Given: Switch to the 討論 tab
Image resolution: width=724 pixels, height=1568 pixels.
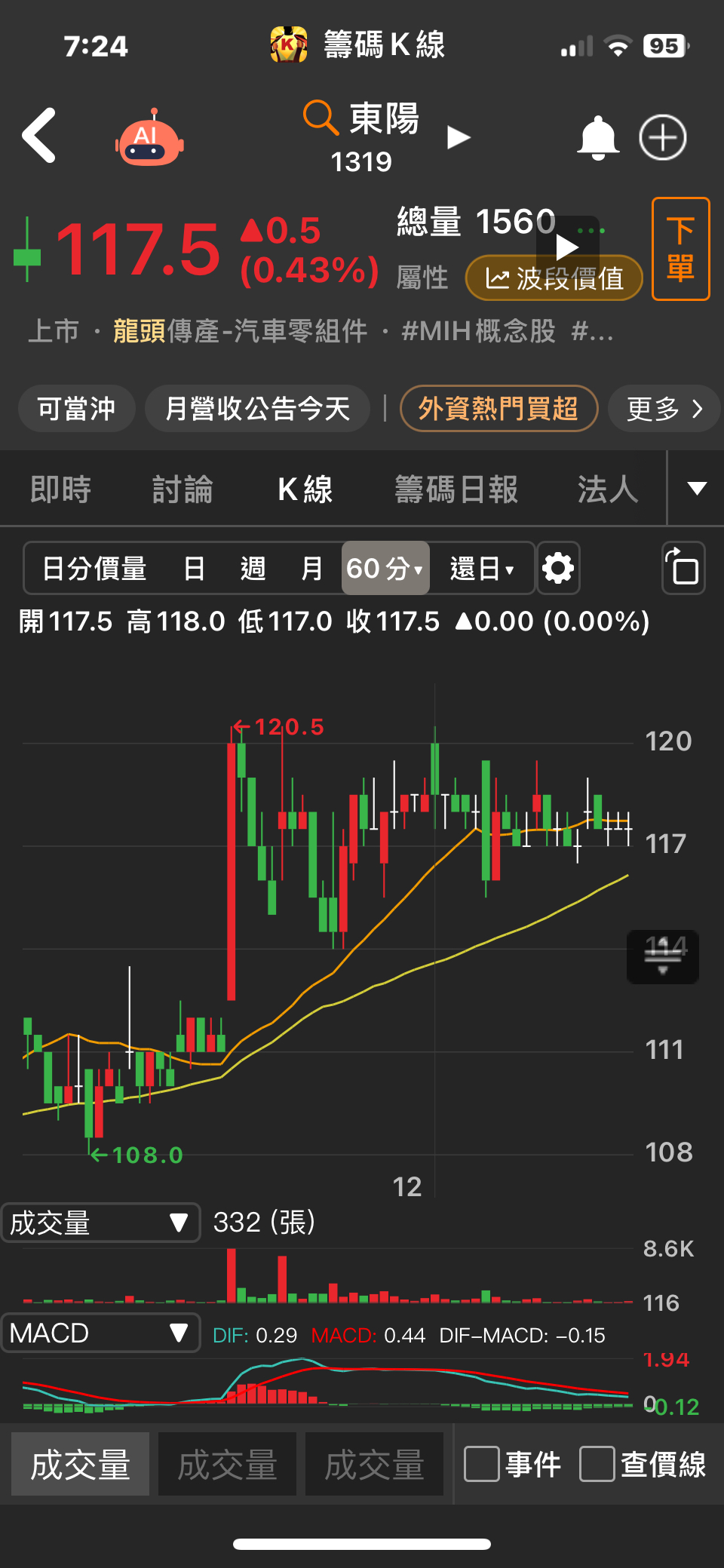Looking at the screenshot, I should point(183,489).
